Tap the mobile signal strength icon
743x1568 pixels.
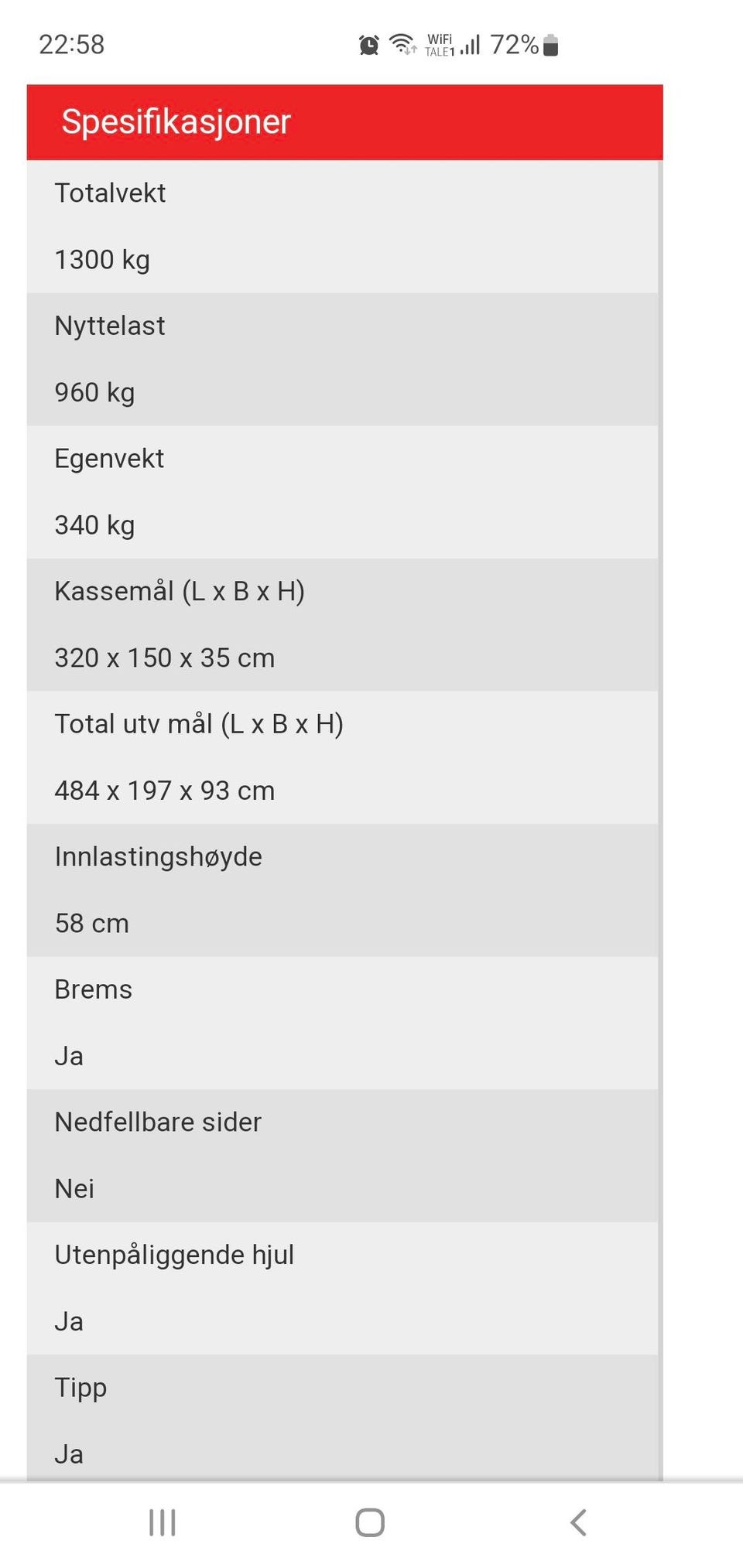click(x=471, y=44)
